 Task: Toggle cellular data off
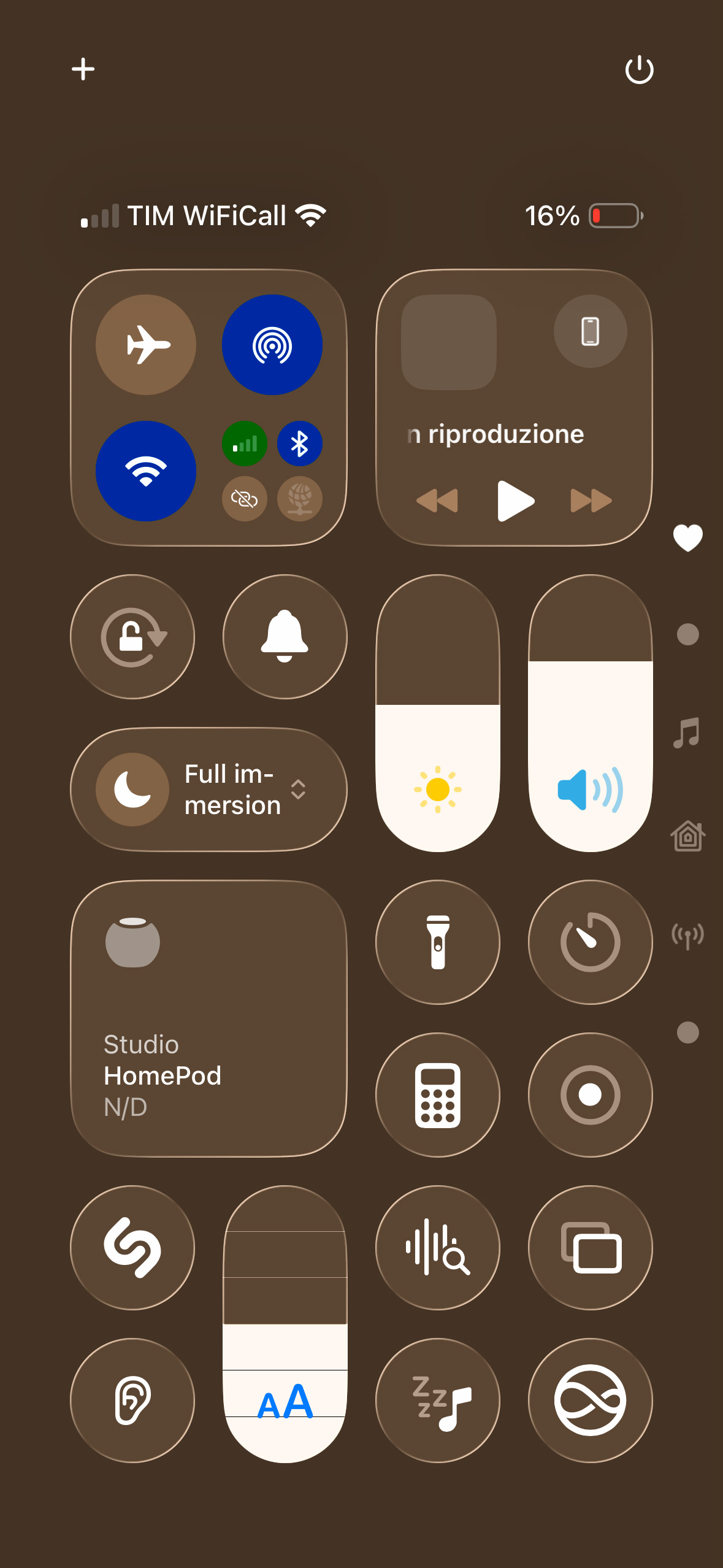[x=245, y=444]
